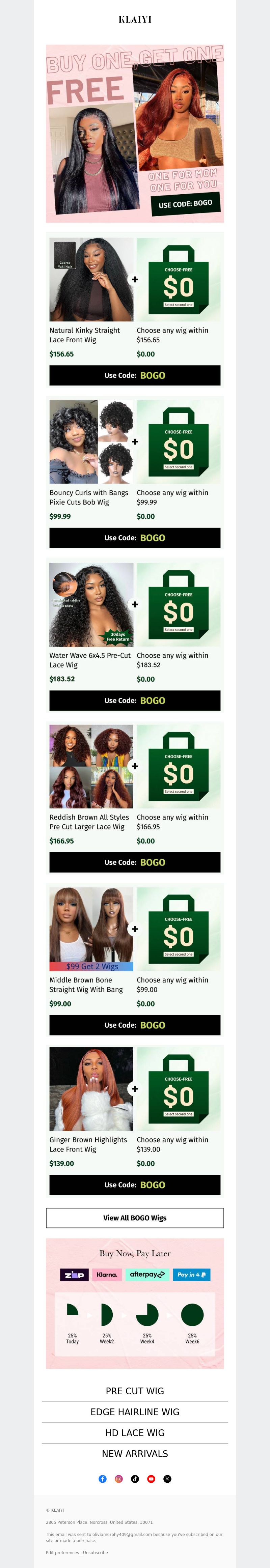Viewport: 270px width, 1568px height.
Task: Tap Use Code BOGO under Ginger Brown Highlights wig
Action: pos(135,1185)
